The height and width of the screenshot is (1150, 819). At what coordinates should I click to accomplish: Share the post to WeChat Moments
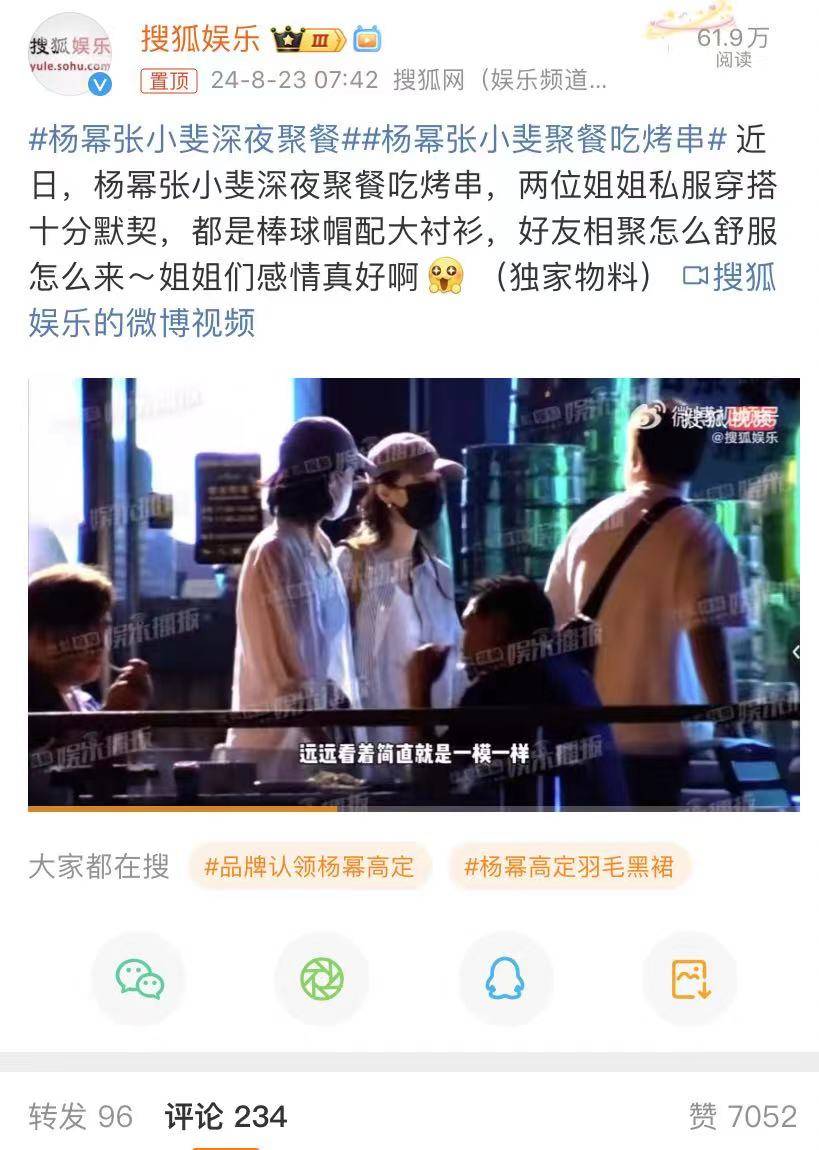click(x=322, y=979)
